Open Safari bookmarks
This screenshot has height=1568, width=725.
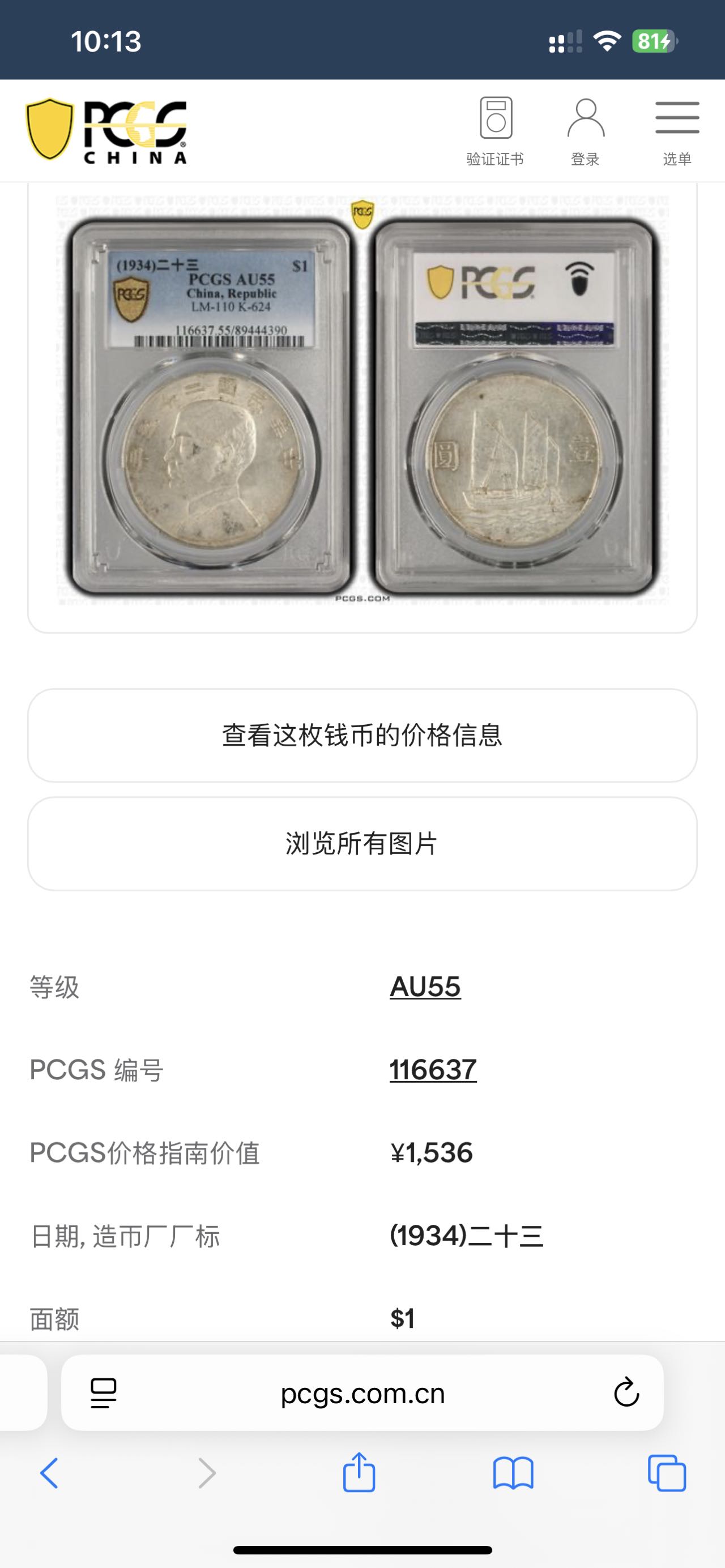[x=513, y=1473]
